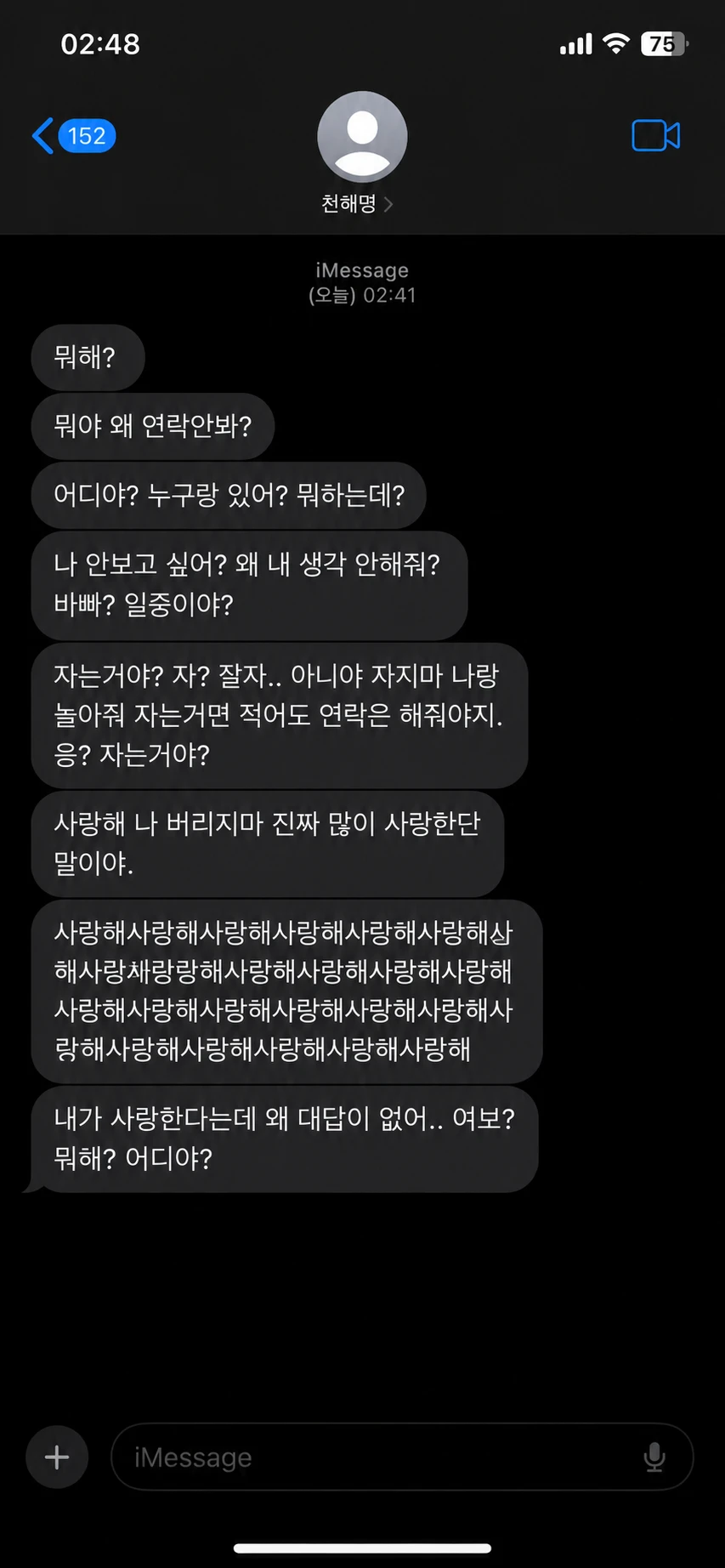Focus the iMessage text field
The height and width of the screenshot is (1568, 725).
coord(402,1457)
